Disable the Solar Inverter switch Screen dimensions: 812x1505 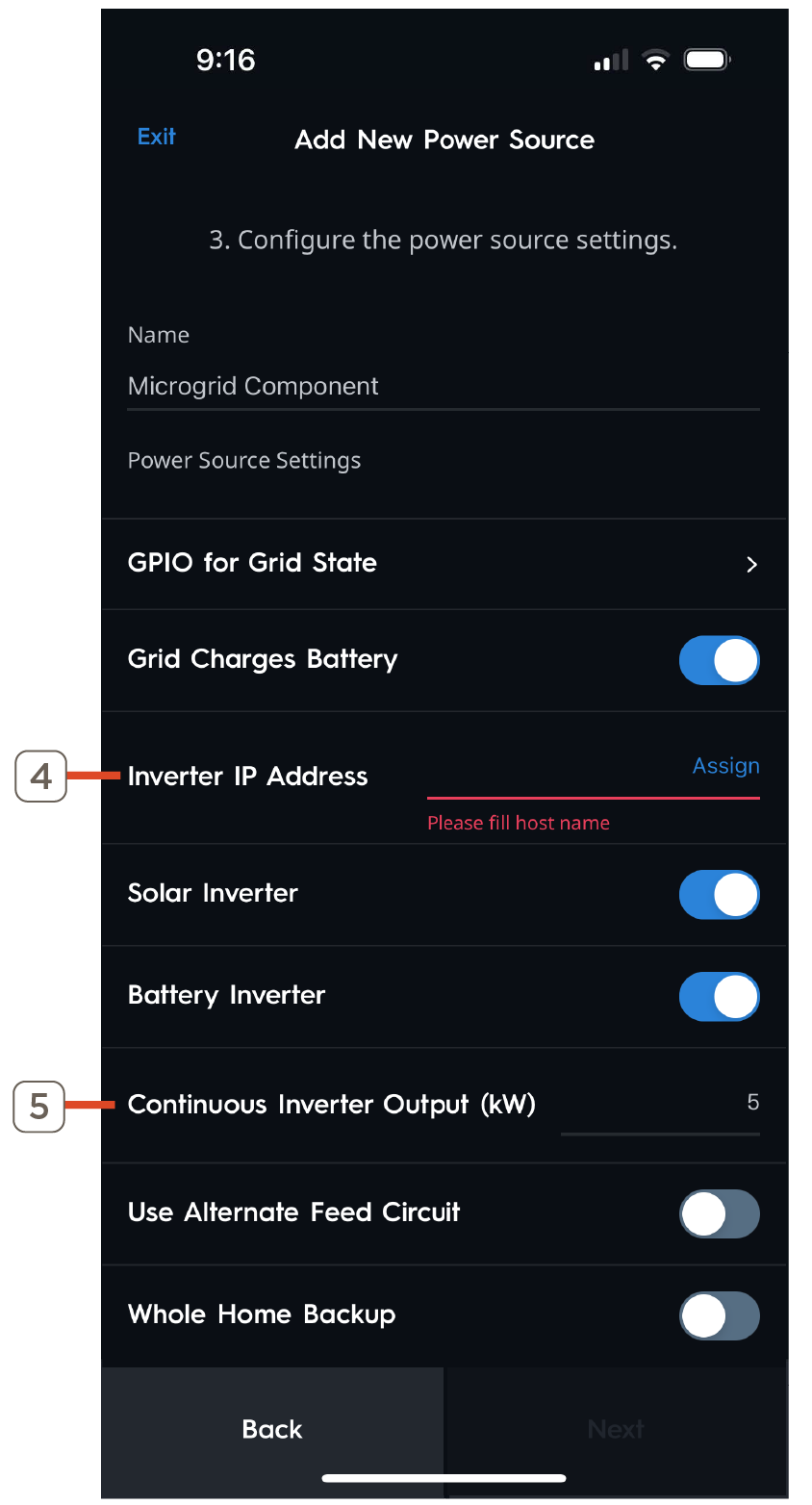(x=719, y=895)
